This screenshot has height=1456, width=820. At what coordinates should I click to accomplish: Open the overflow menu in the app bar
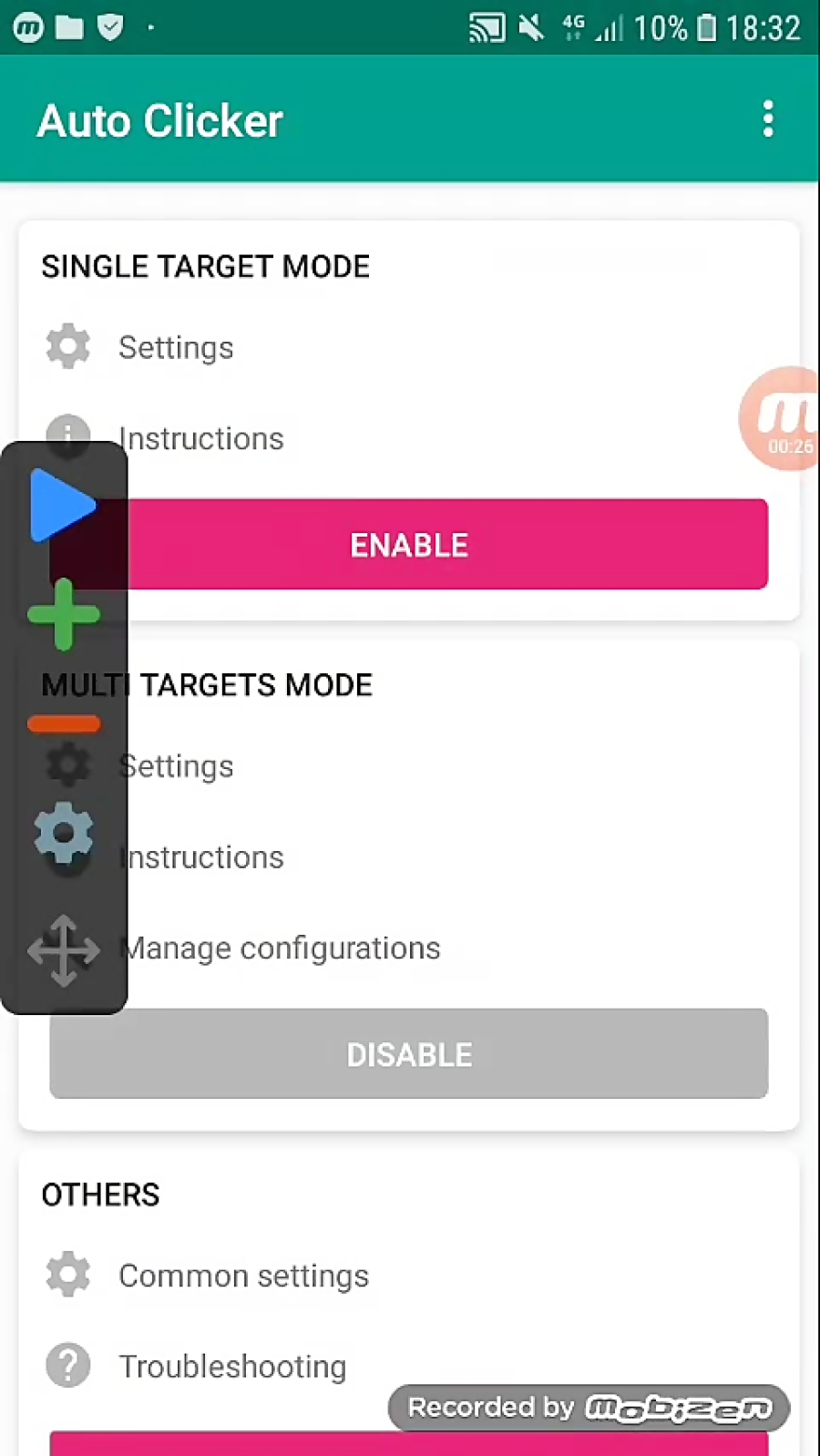768,119
